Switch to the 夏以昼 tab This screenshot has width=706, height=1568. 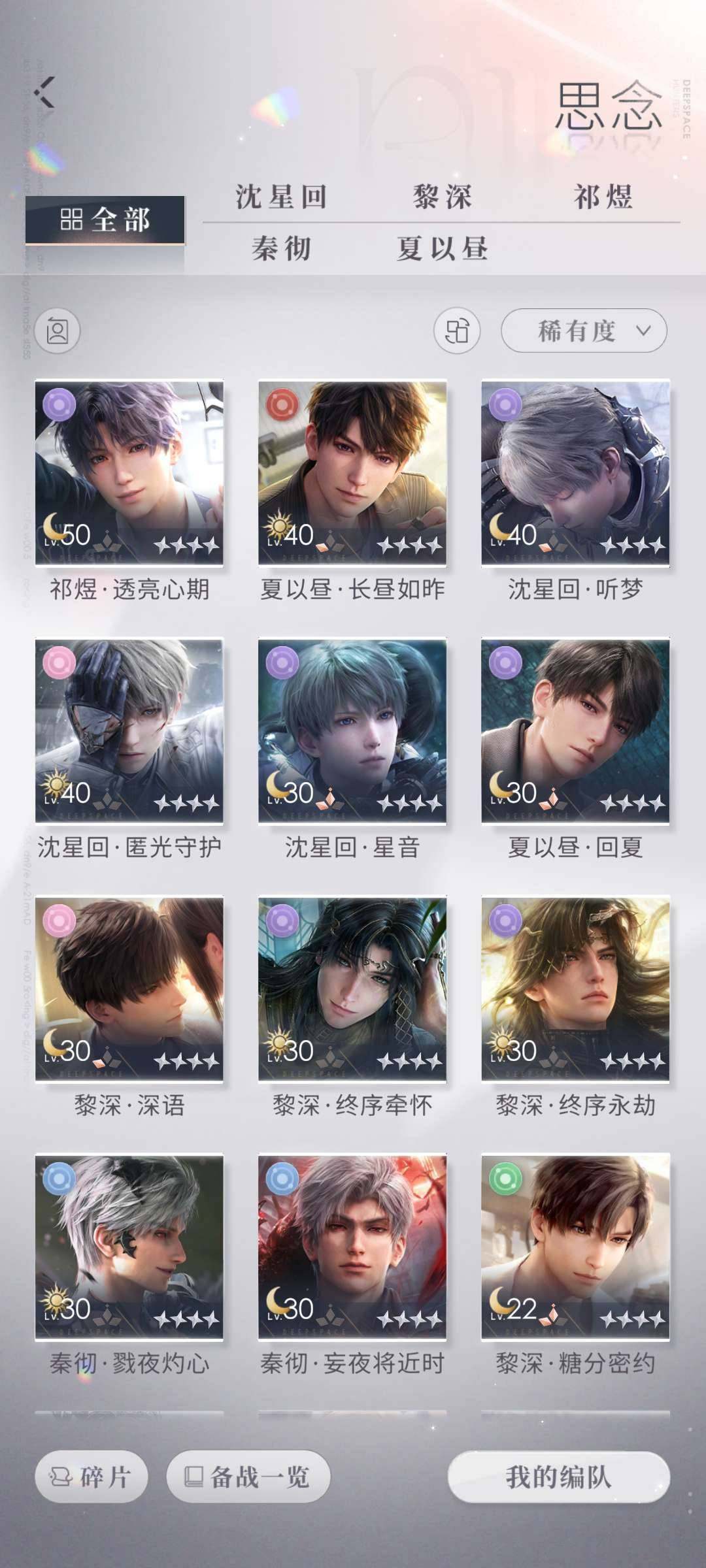pyautogui.click(x=442, y=249)
